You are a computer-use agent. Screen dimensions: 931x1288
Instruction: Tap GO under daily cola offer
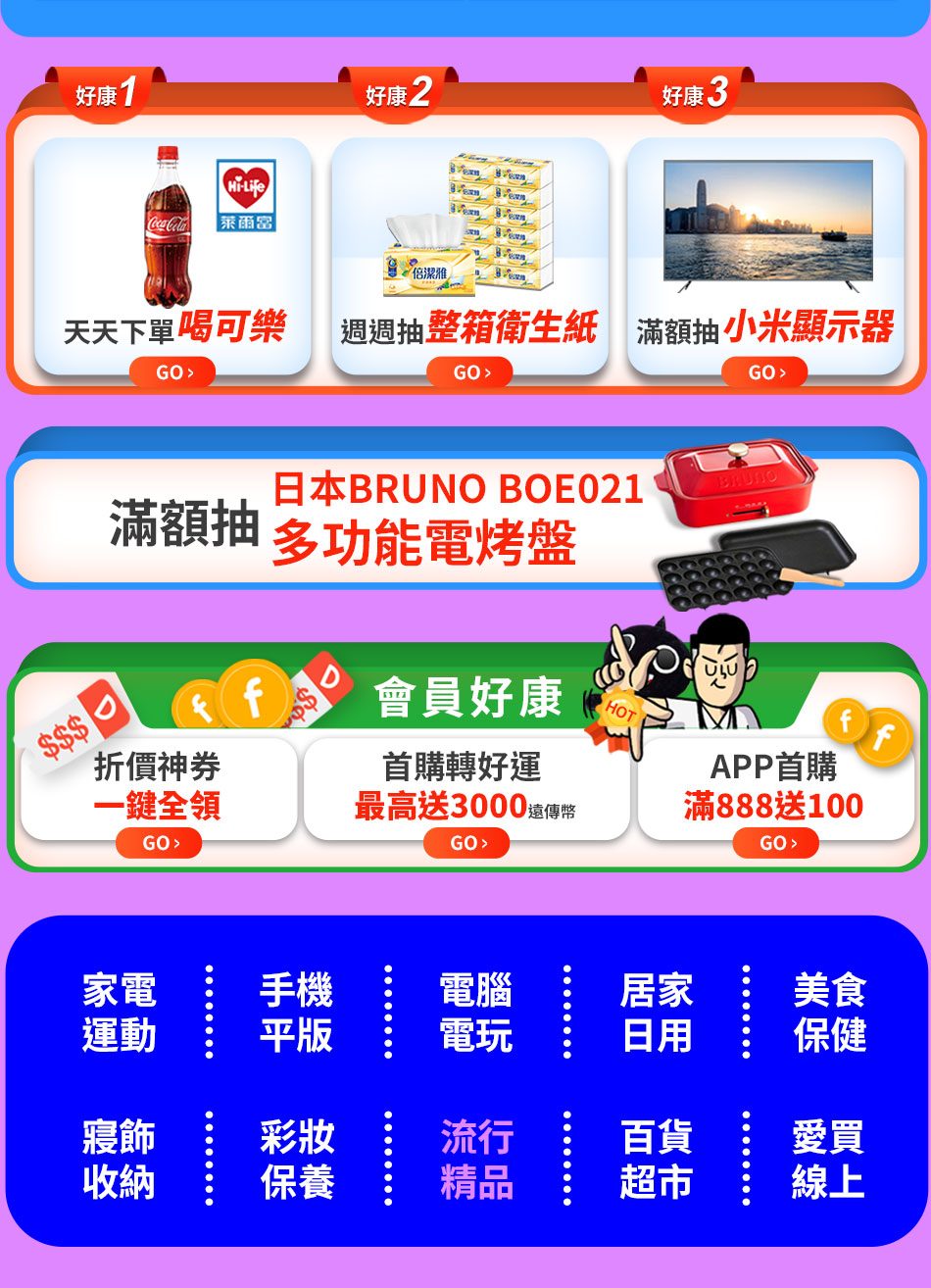(x=172, y=372)
